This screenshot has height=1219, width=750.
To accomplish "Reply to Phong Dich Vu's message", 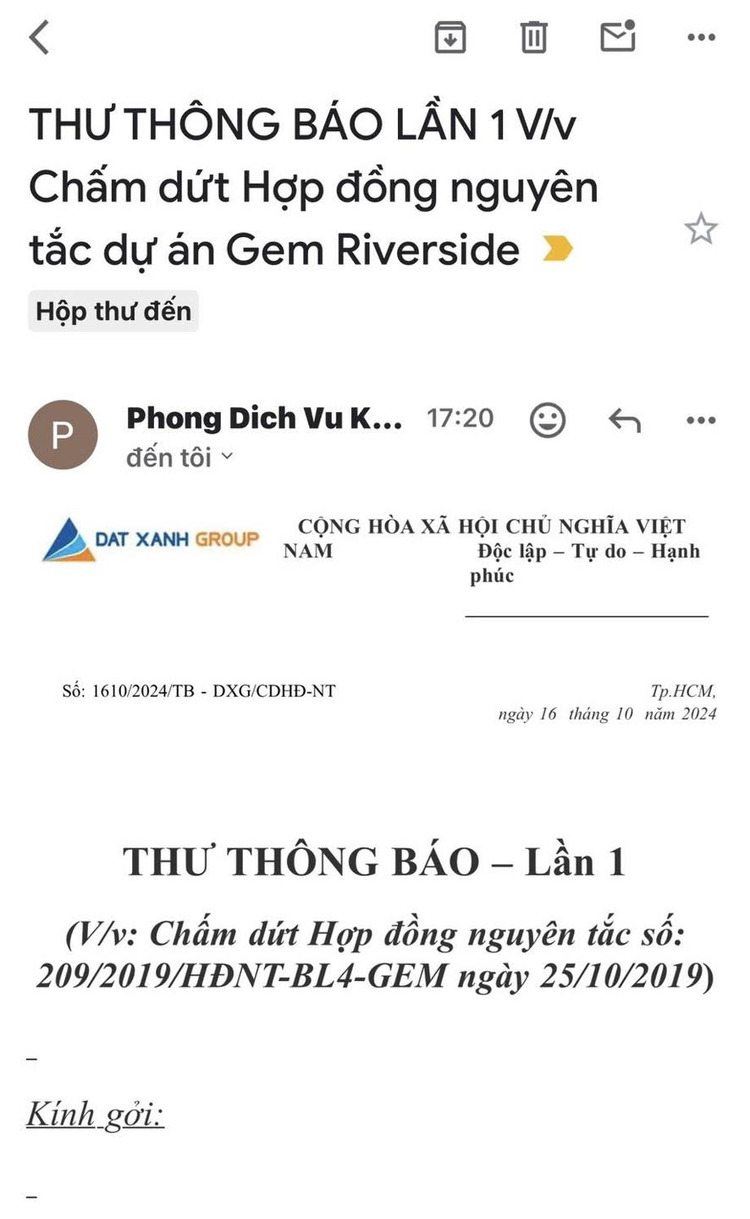I will (624, 420).
